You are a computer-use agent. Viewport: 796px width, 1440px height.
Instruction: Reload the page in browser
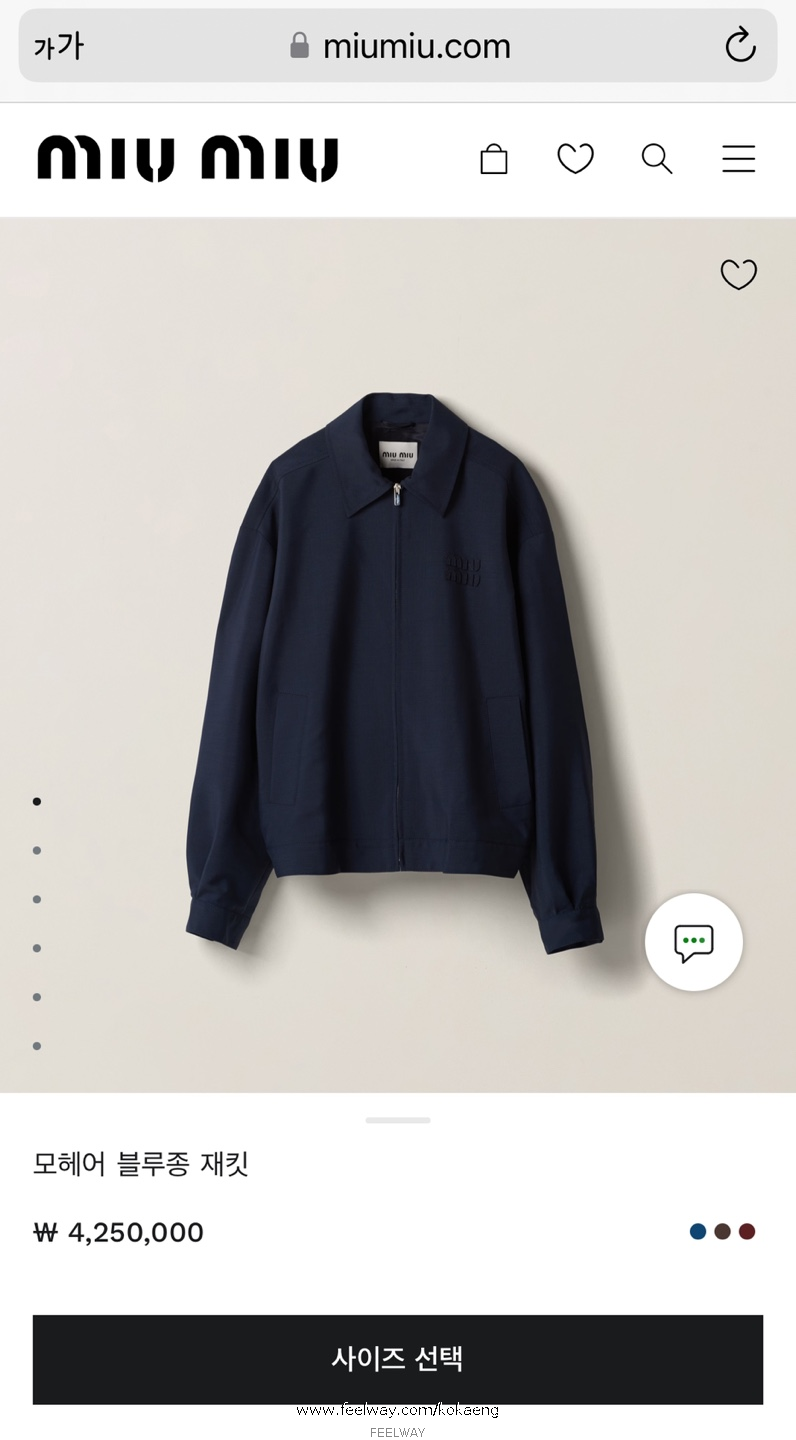click(740, 45)
